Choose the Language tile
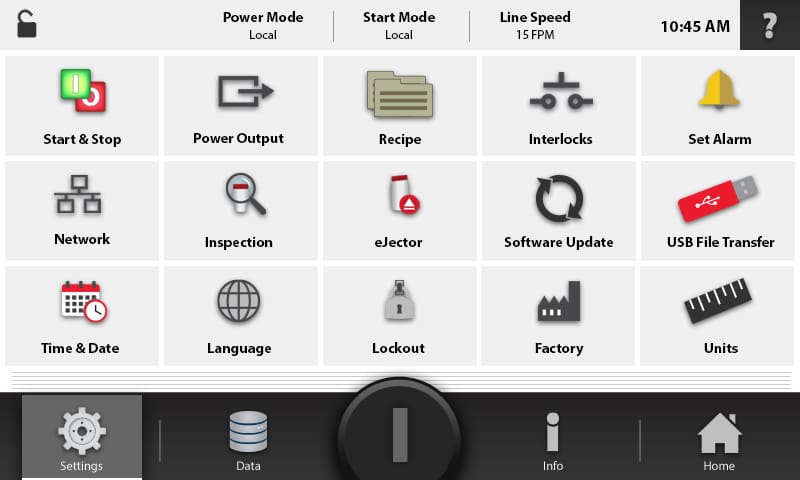The width and height of the screenshot is (800, 480). tap(240, 315)
